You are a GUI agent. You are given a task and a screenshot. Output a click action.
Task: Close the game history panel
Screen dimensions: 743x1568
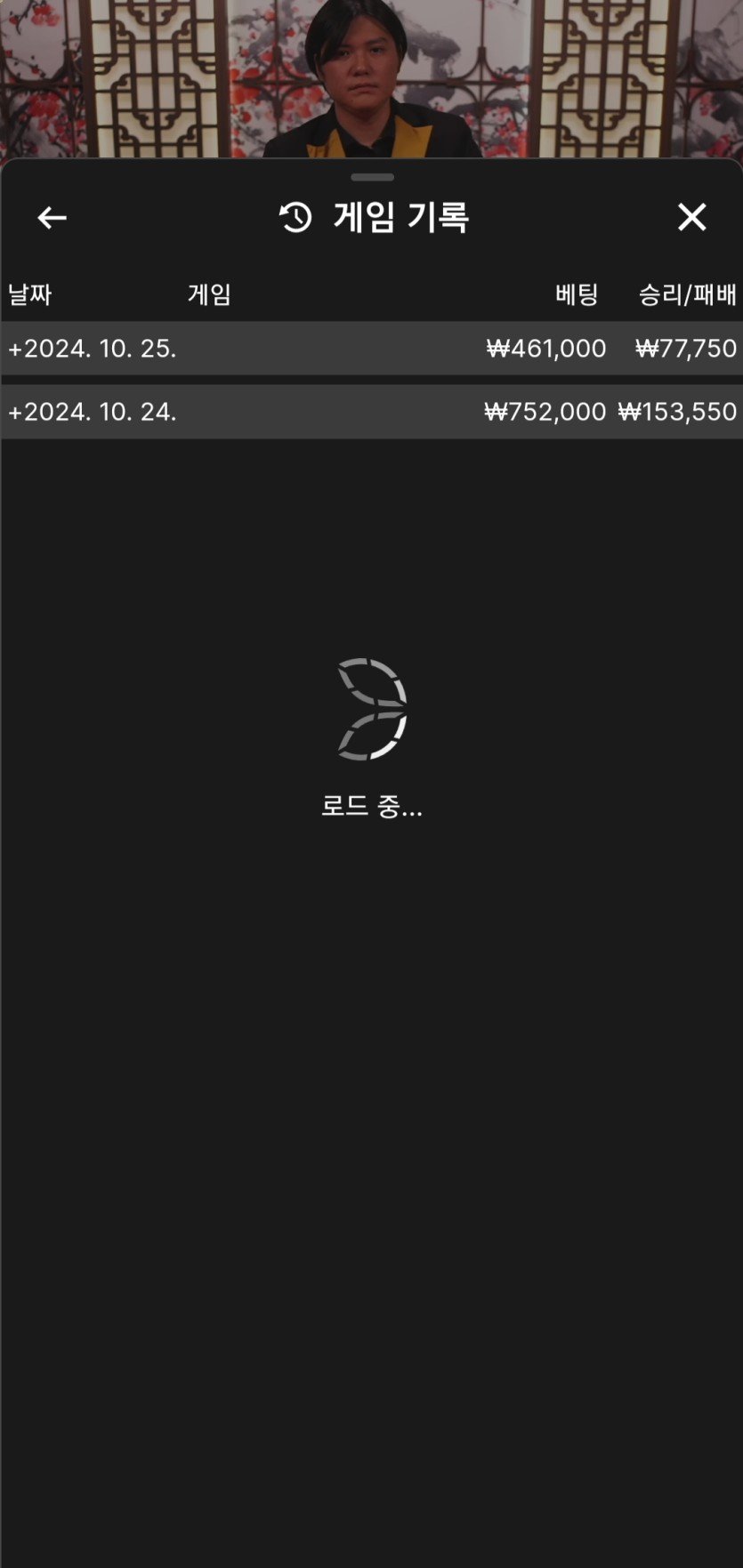(x=691, y=217)
